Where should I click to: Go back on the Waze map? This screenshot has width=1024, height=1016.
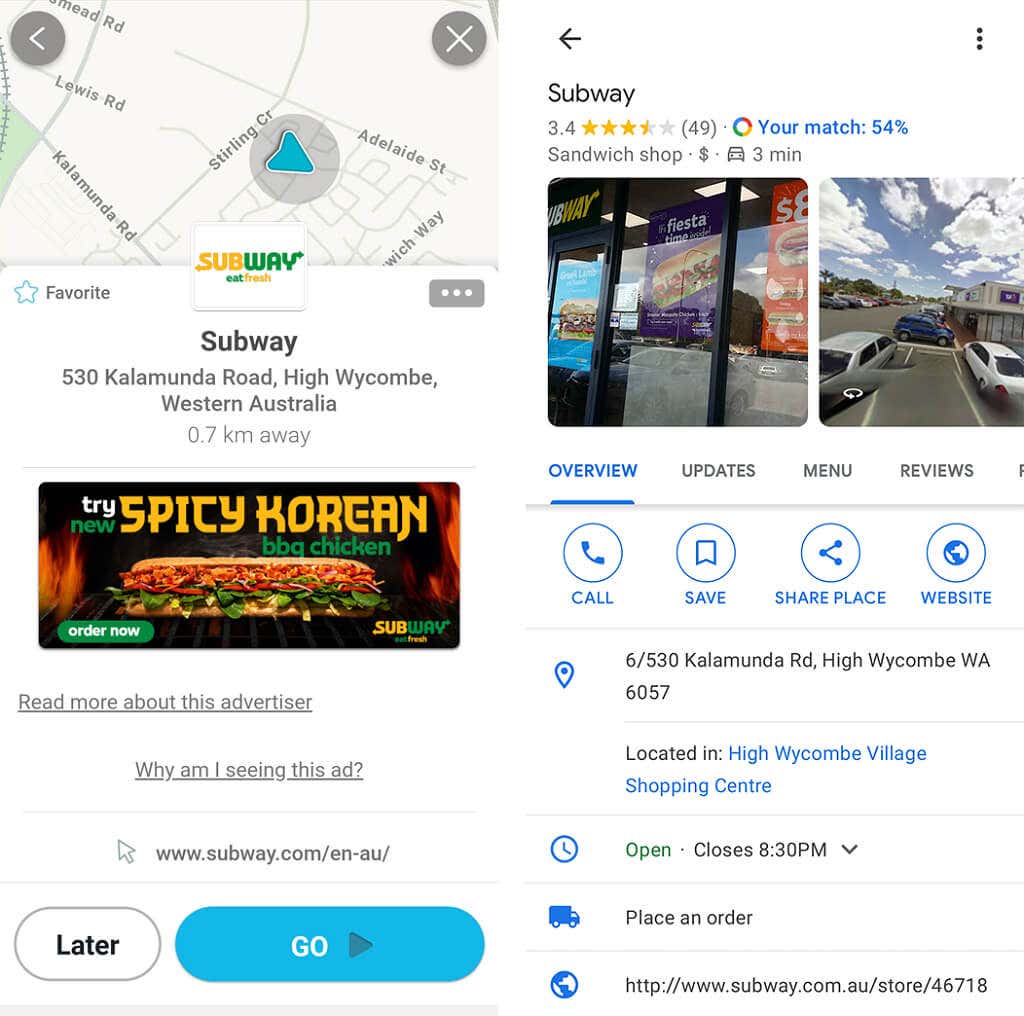click(x=38, y=39)
